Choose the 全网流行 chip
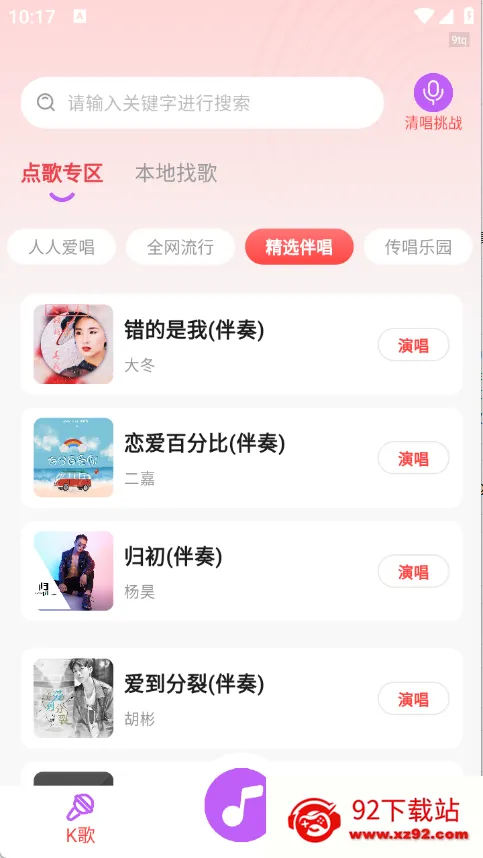 click(180, 247)
